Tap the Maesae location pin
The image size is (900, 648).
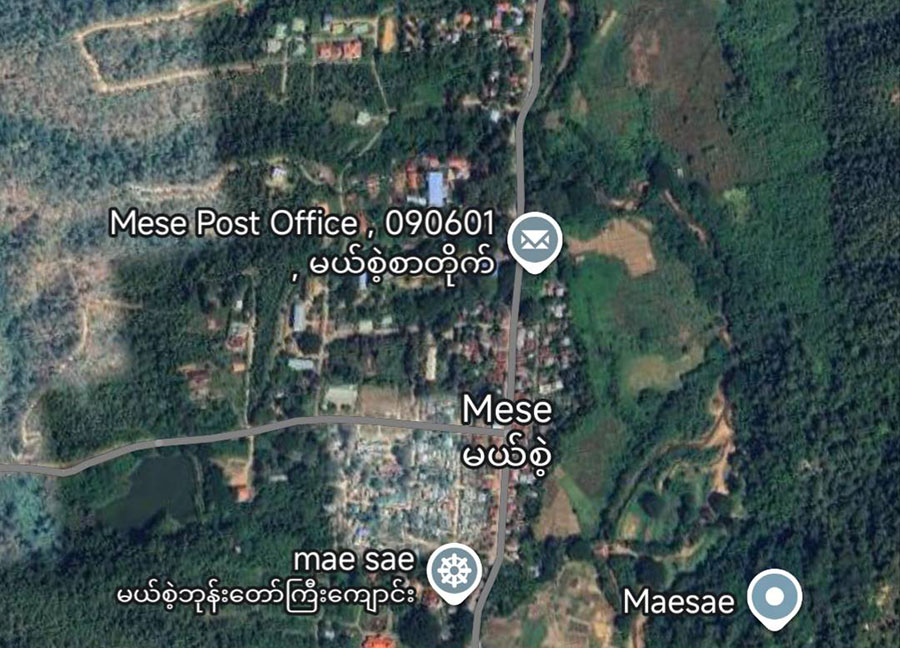coord(775,597)
